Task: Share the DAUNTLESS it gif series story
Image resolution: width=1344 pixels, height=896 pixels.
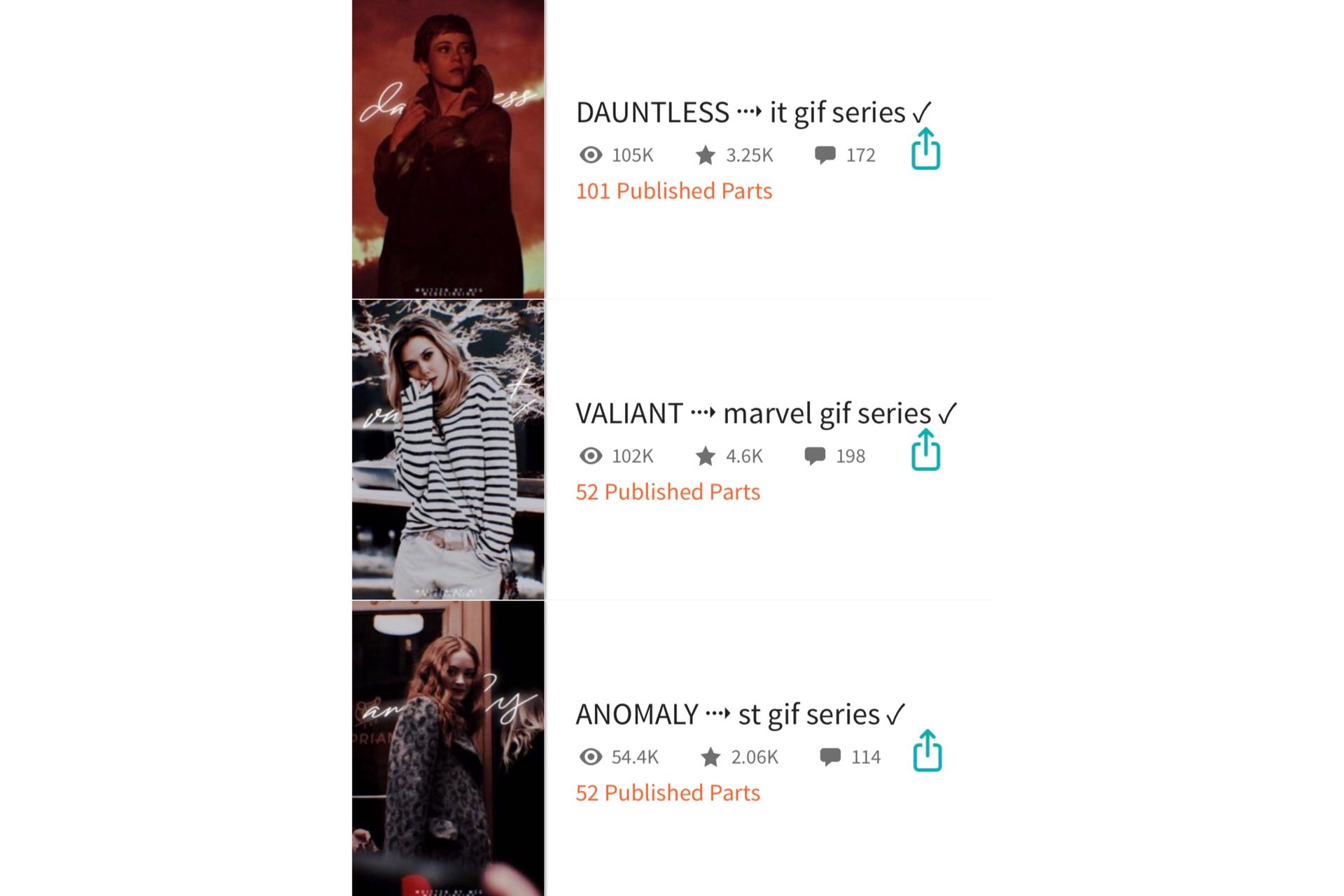Action: pos(925,149)
